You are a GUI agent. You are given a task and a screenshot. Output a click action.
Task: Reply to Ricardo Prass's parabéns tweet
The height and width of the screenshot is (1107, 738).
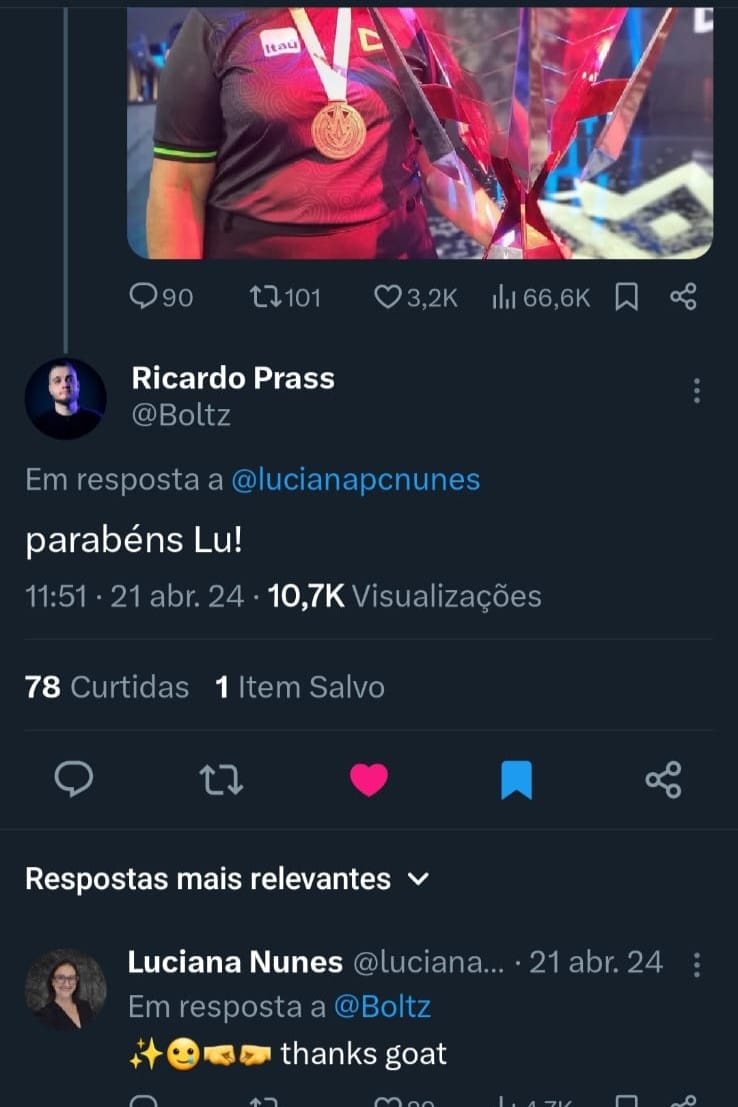(73, 780)
